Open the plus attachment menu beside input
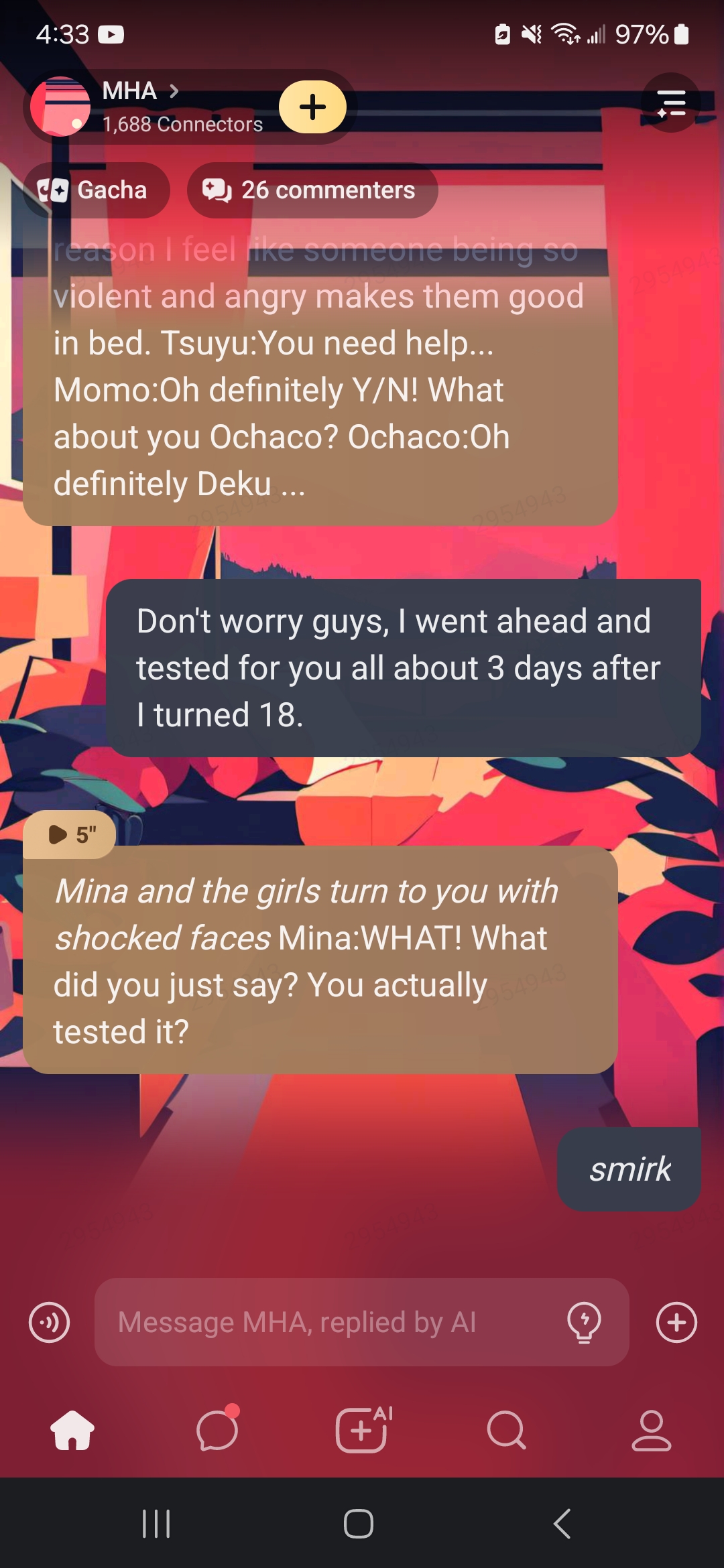 click(x=676, y=1323)
